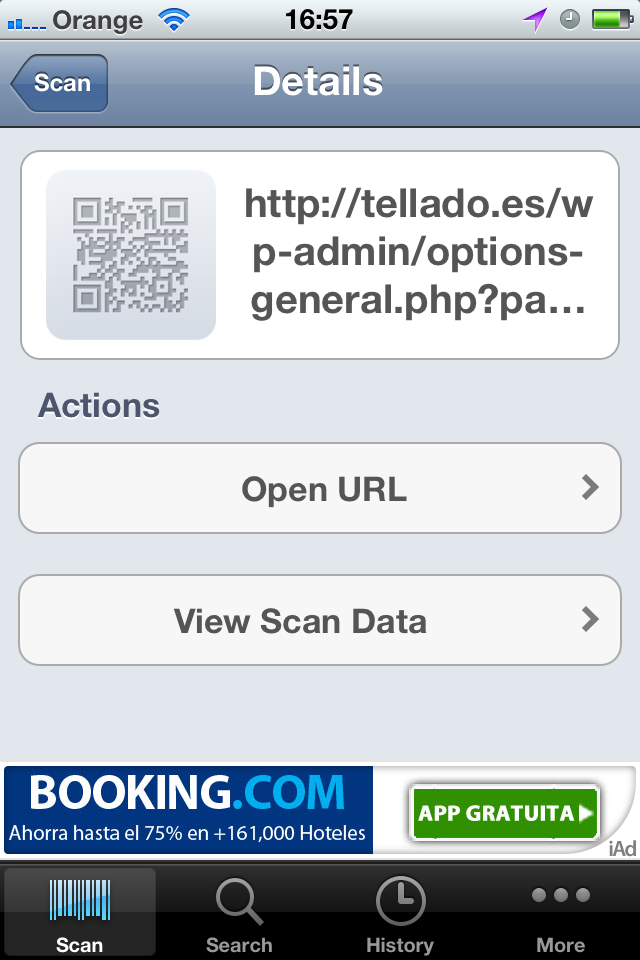Open URL of scanned code
The height and width of the screenshot is (960, 640).
[320, 489]
